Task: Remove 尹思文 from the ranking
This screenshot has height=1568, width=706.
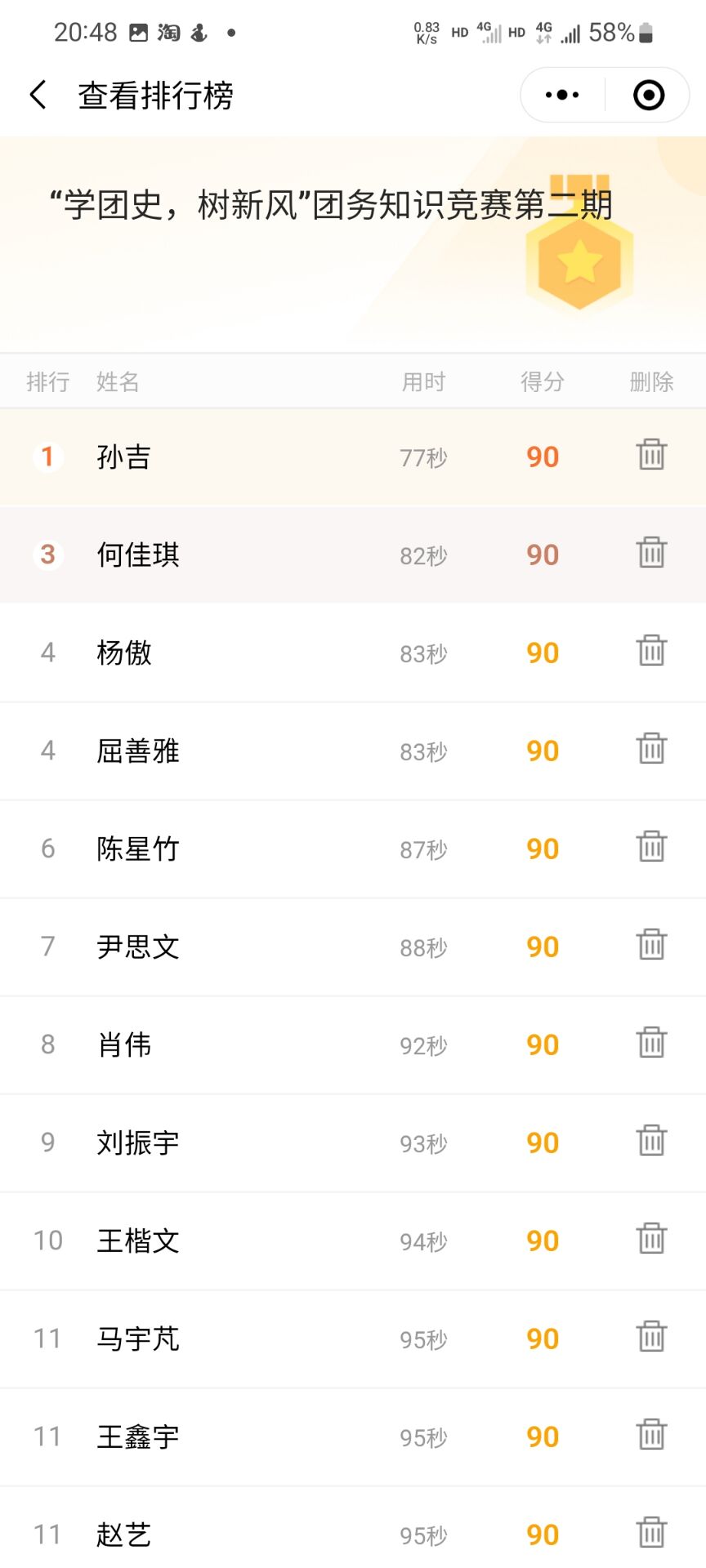Action: [651, 945]
